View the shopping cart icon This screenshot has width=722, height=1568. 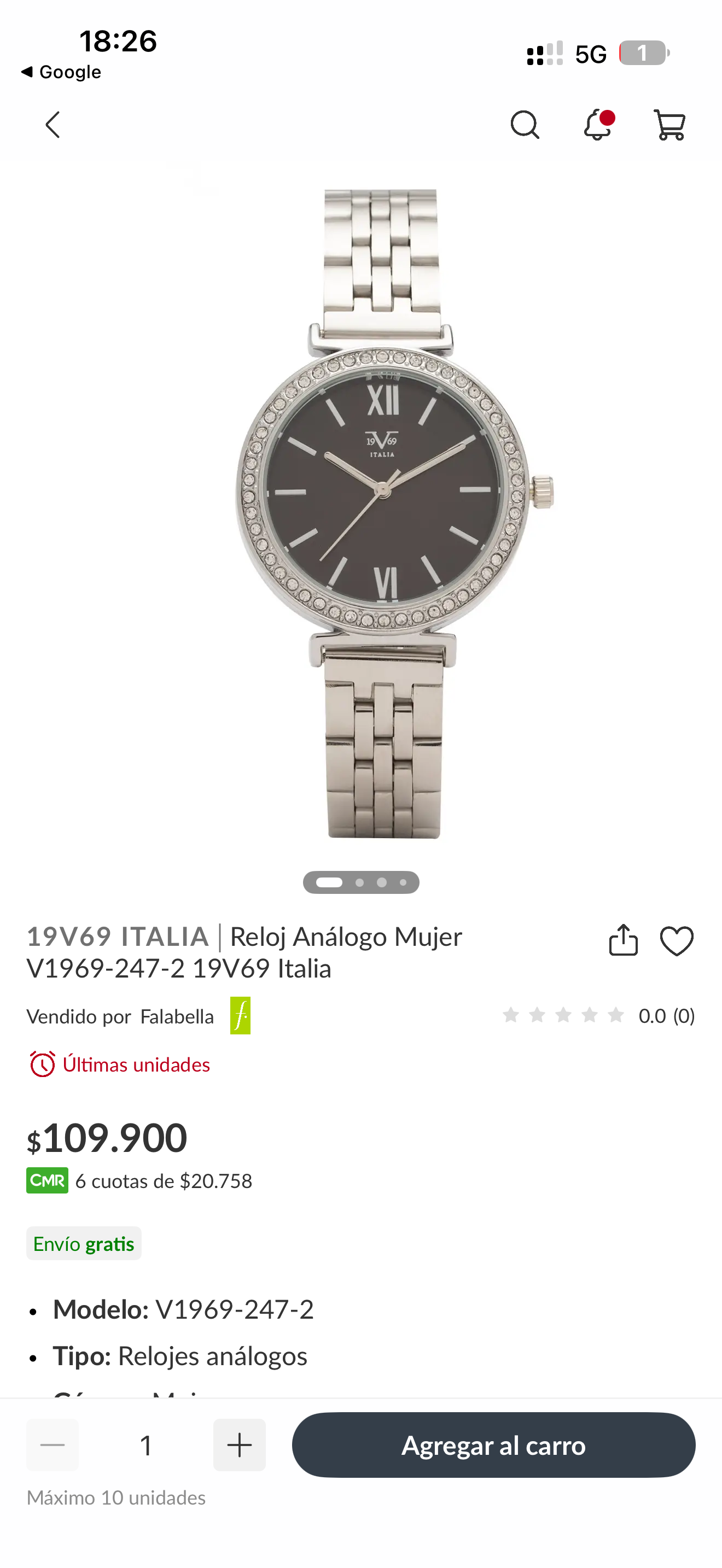tap(668, 125)
